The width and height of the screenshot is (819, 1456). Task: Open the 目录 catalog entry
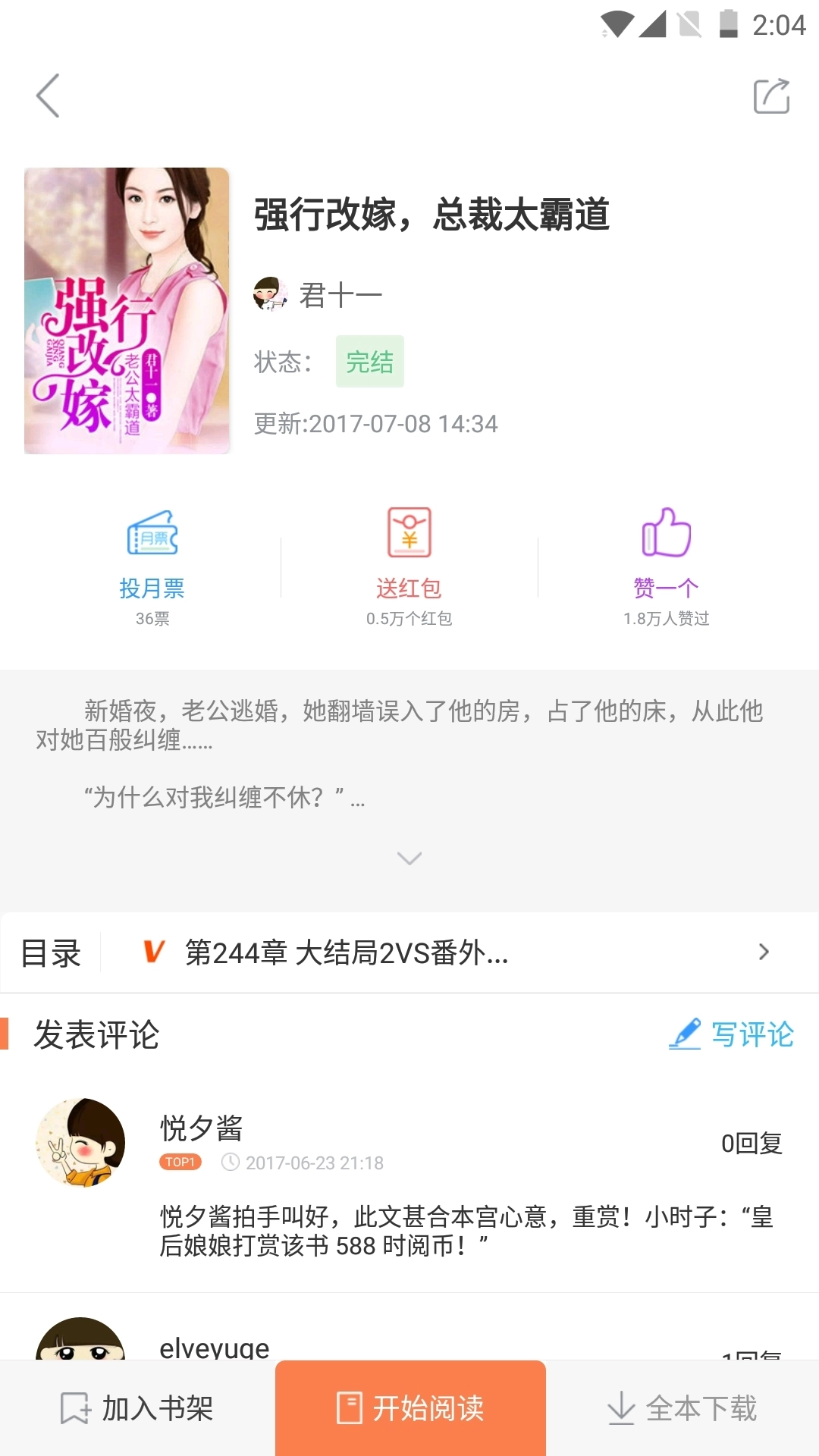point(52,952)
